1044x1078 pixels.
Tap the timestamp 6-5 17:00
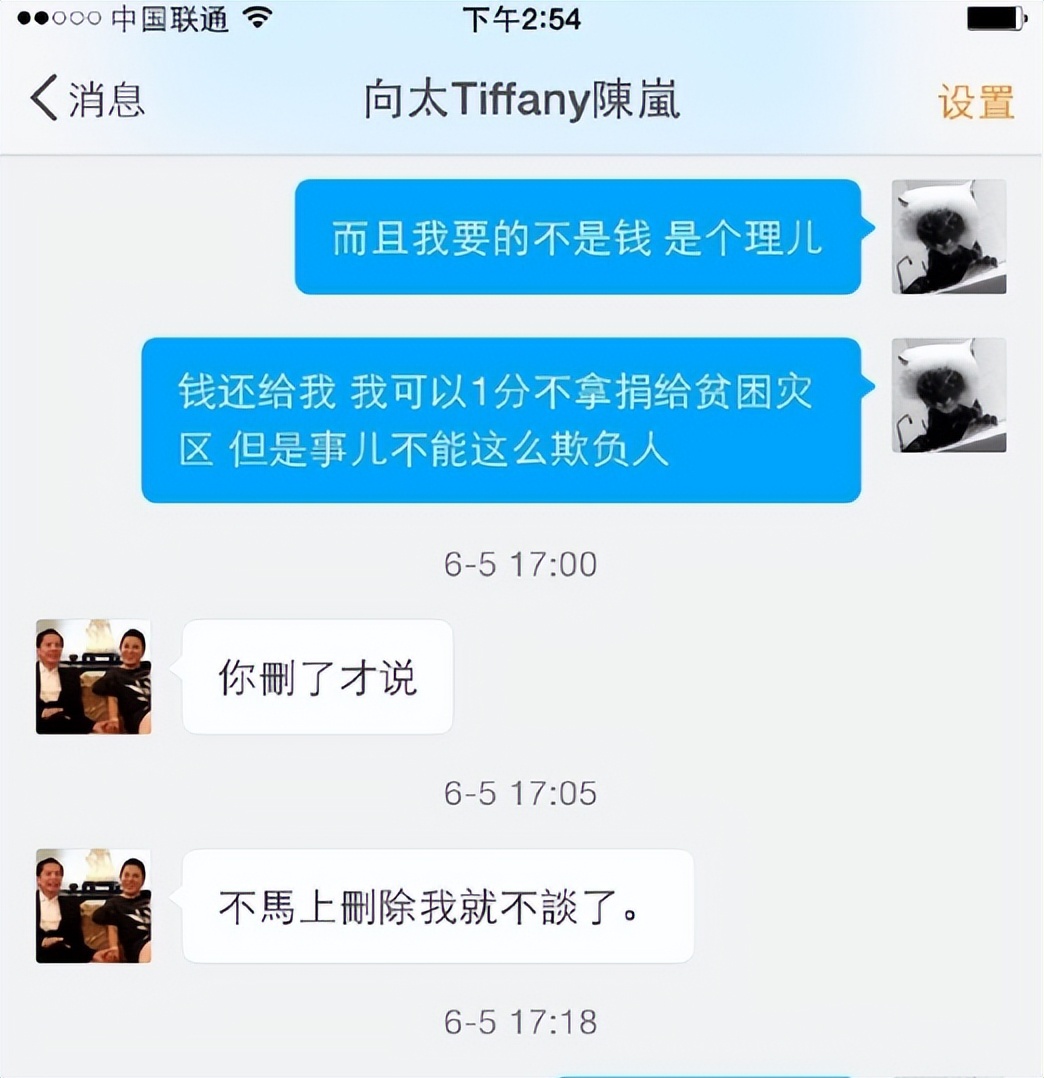click(521, 564)
